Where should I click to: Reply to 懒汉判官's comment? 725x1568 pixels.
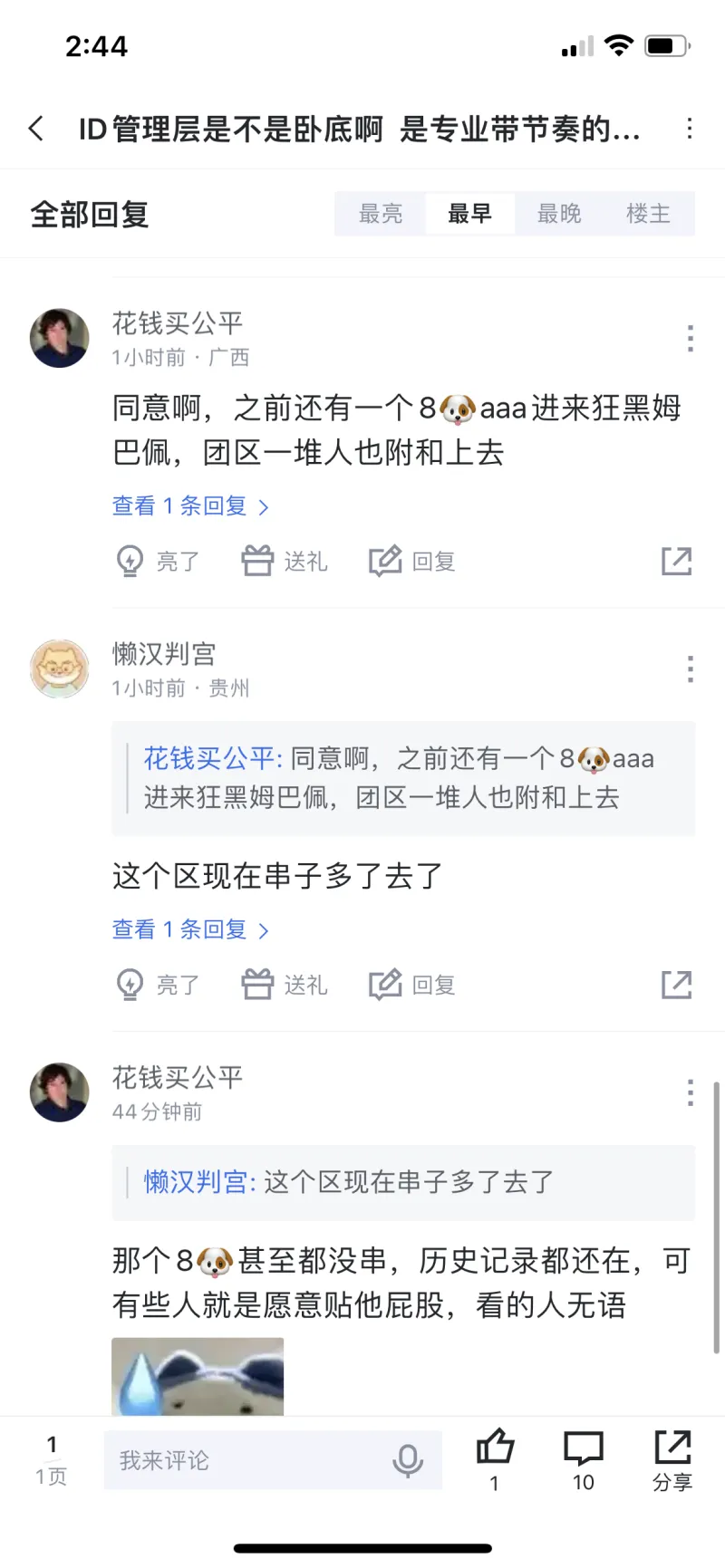coord(412,985)
